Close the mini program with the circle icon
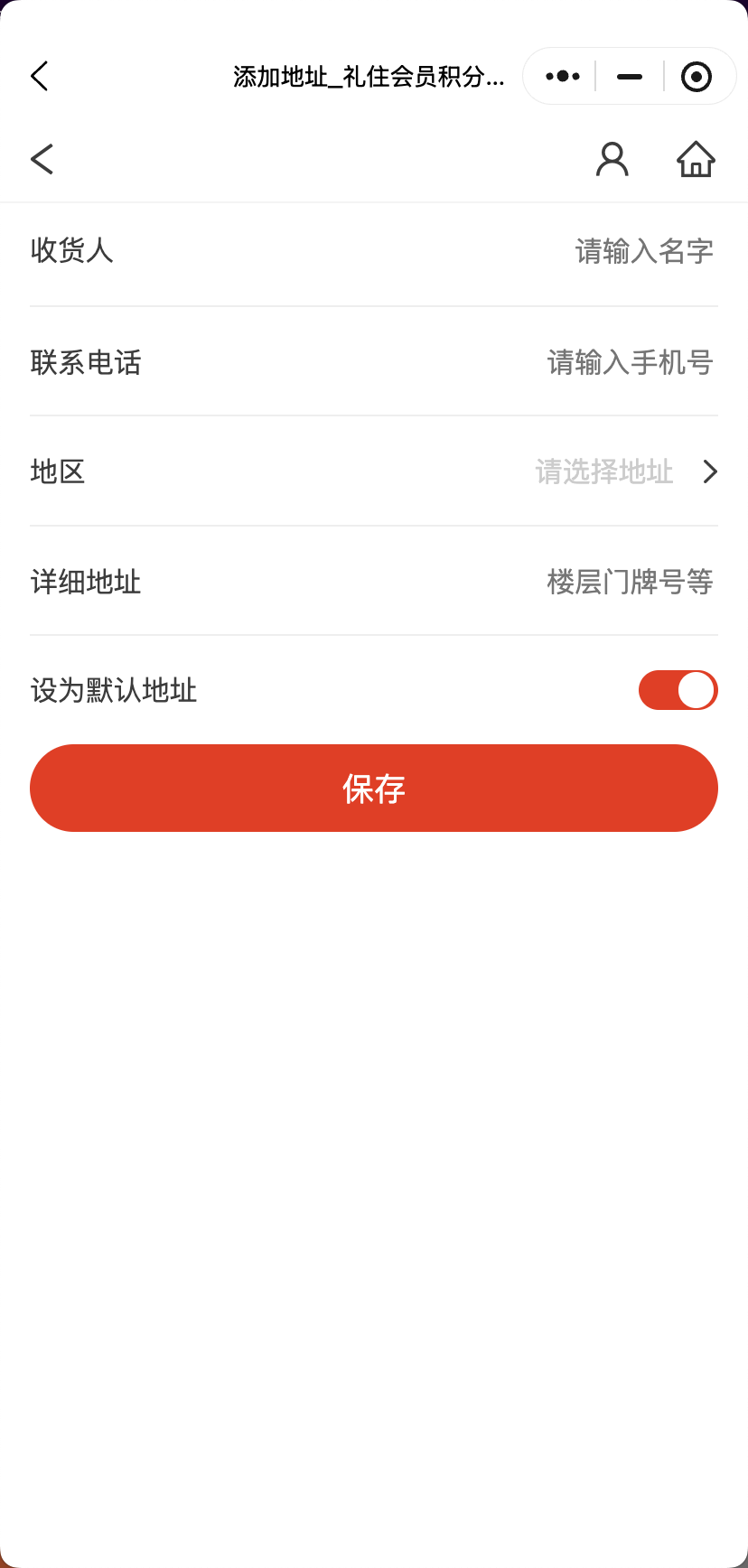This screenshot has height=1568, width=748. pos(696,77)
